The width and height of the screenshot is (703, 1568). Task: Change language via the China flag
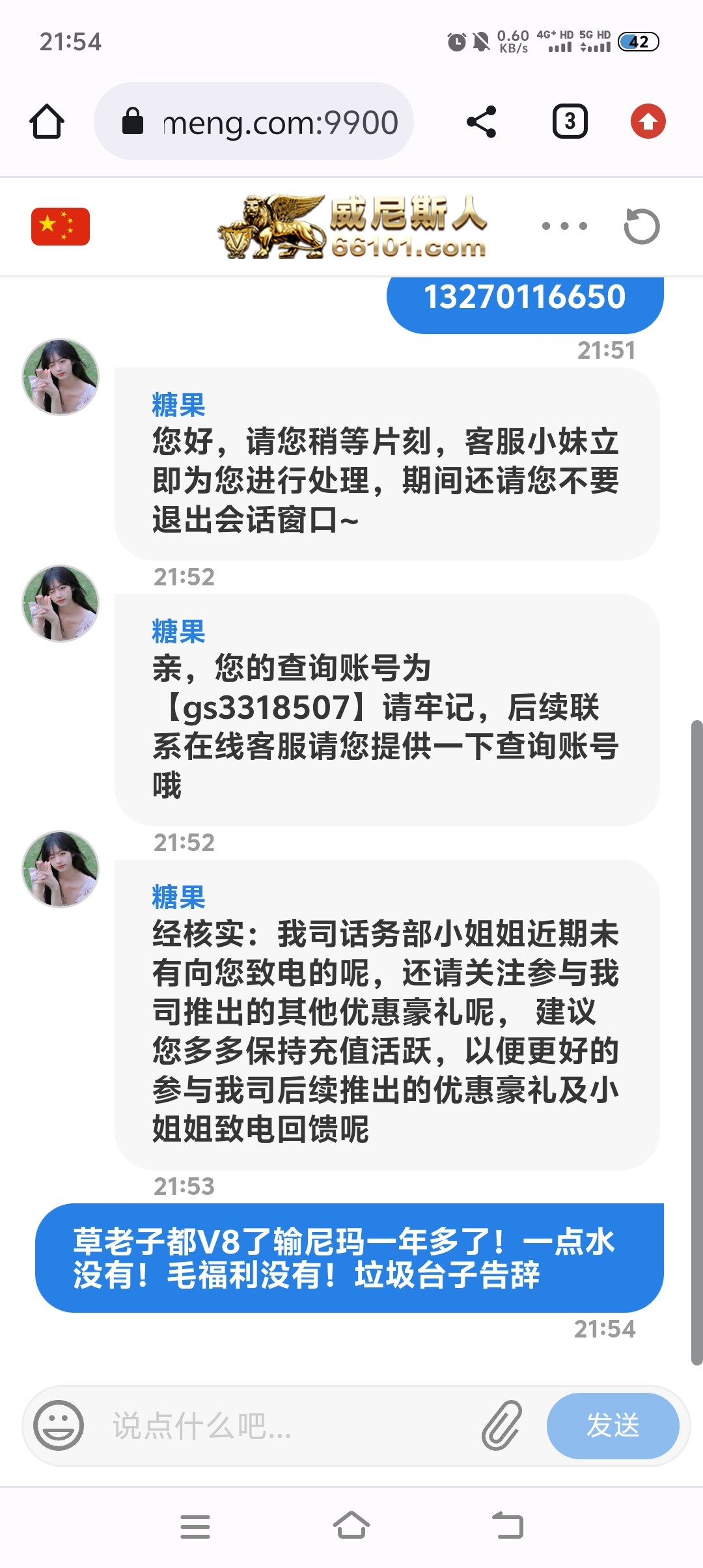pos(61,227)
